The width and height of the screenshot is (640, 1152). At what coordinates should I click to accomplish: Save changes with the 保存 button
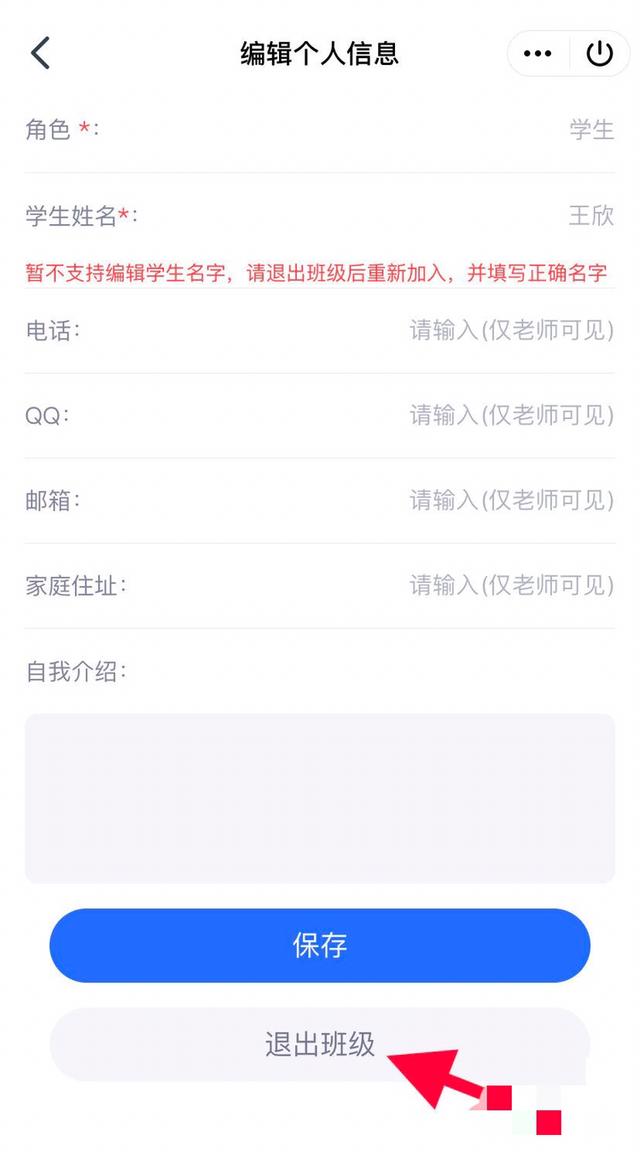(x=320, y=946)
